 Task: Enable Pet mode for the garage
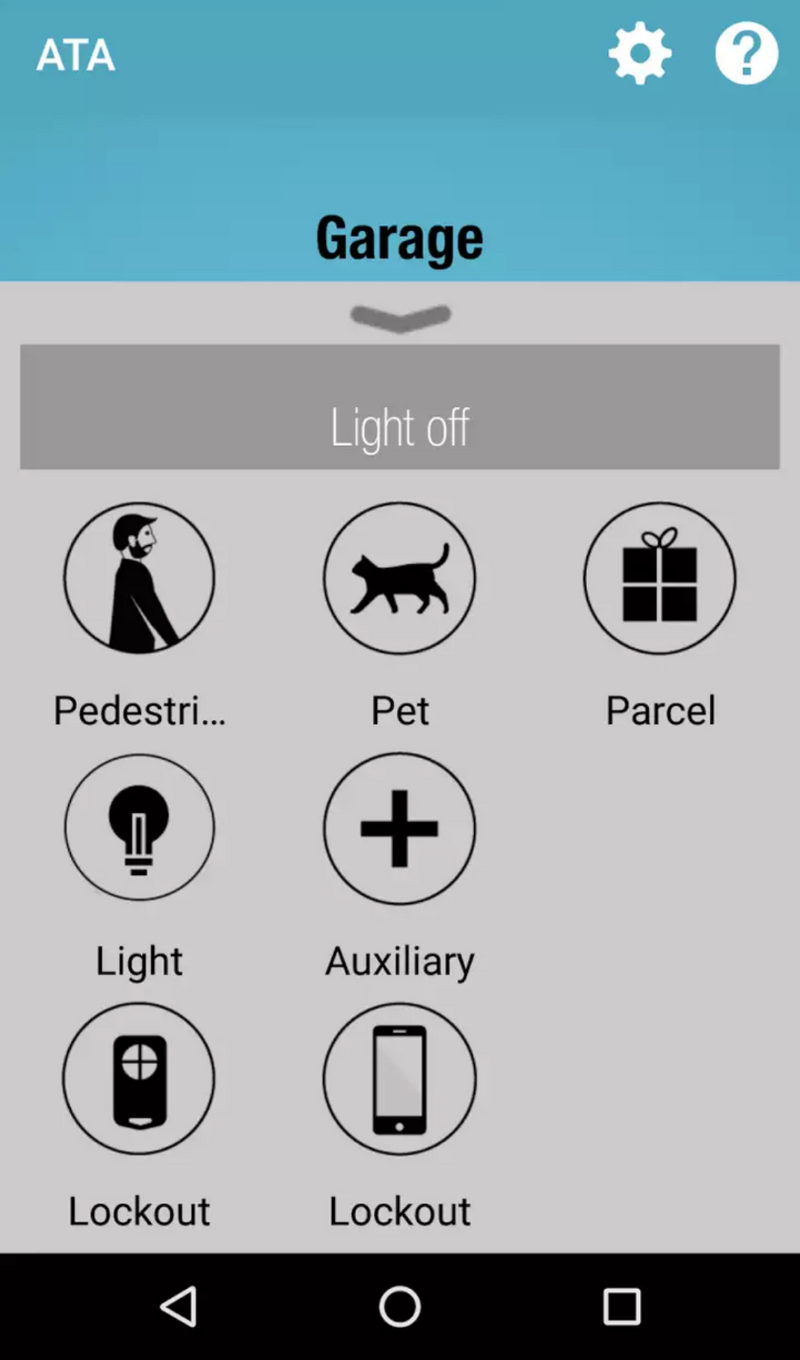(x=399, y=578)
